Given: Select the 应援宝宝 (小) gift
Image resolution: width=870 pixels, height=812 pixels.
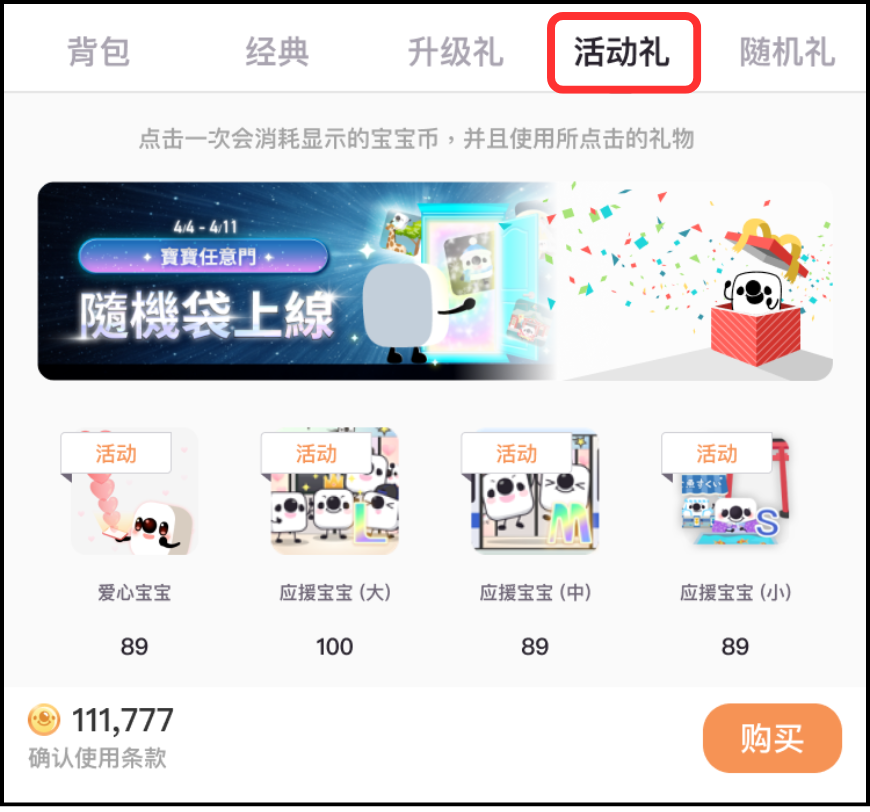Looking at the screenshot, I should (735, 492).
